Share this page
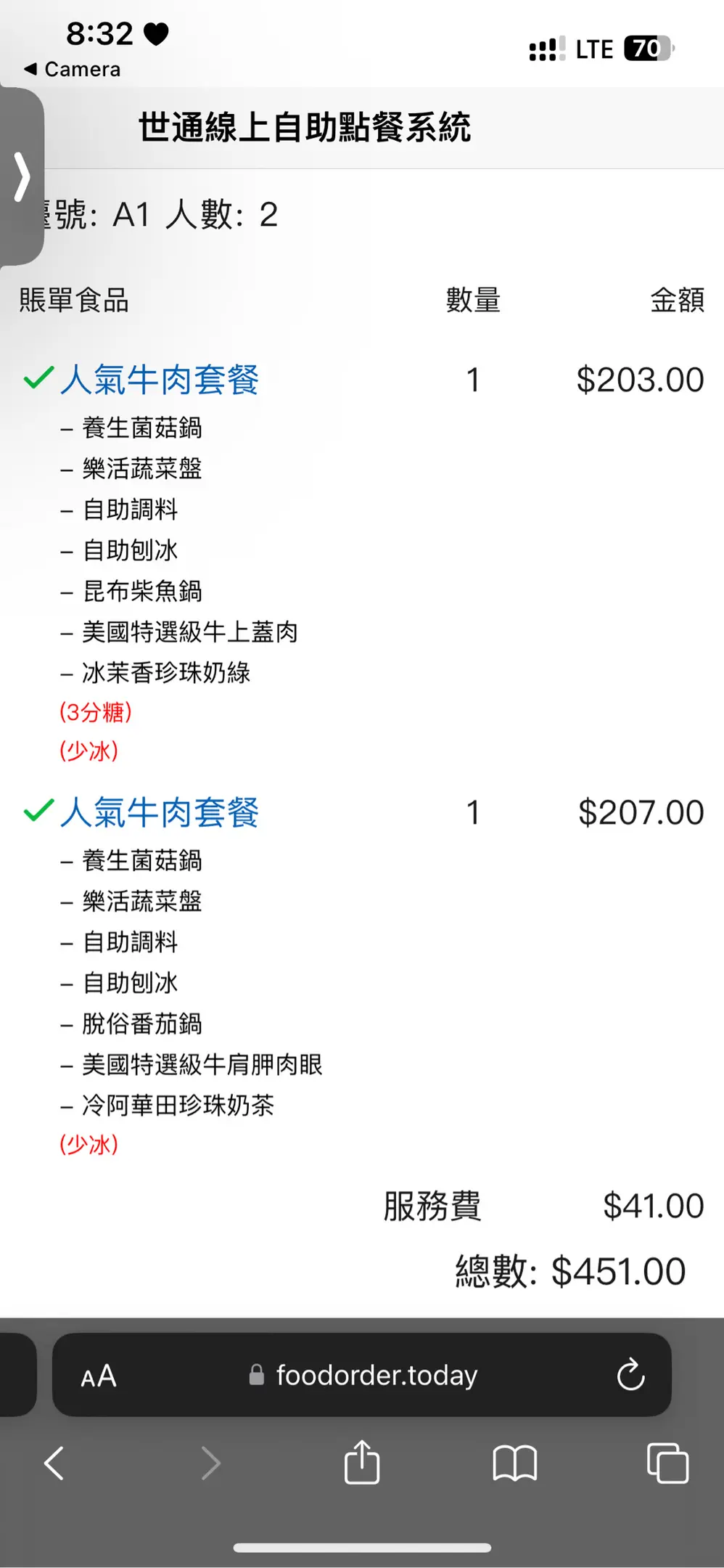Screen dimensions: 724x1568 point(362,1461)
